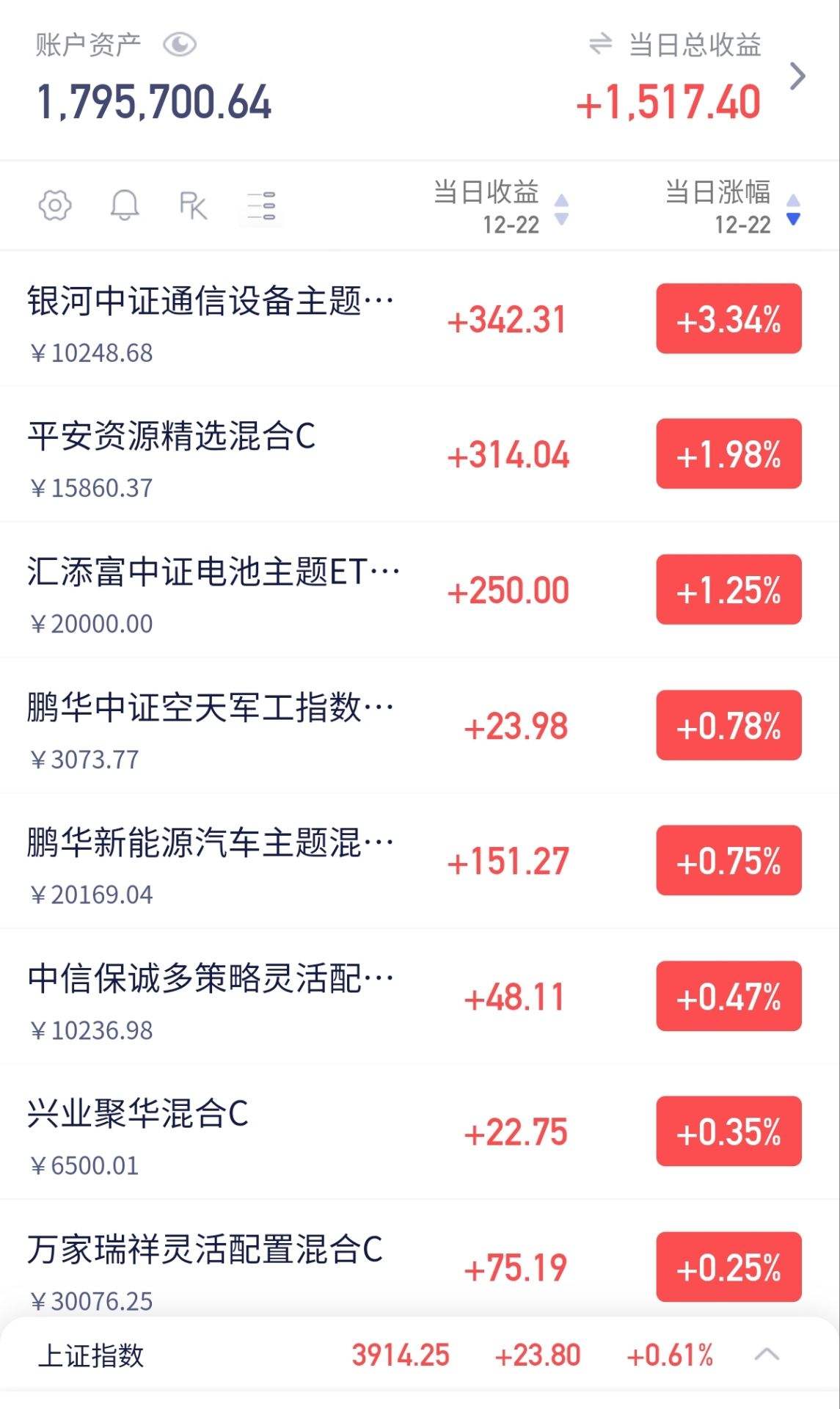The width and height of the screenshot is (840, 1409).
Task: Select 鹏华新能源汽车主题混 fund row
Action: [420, 861]
